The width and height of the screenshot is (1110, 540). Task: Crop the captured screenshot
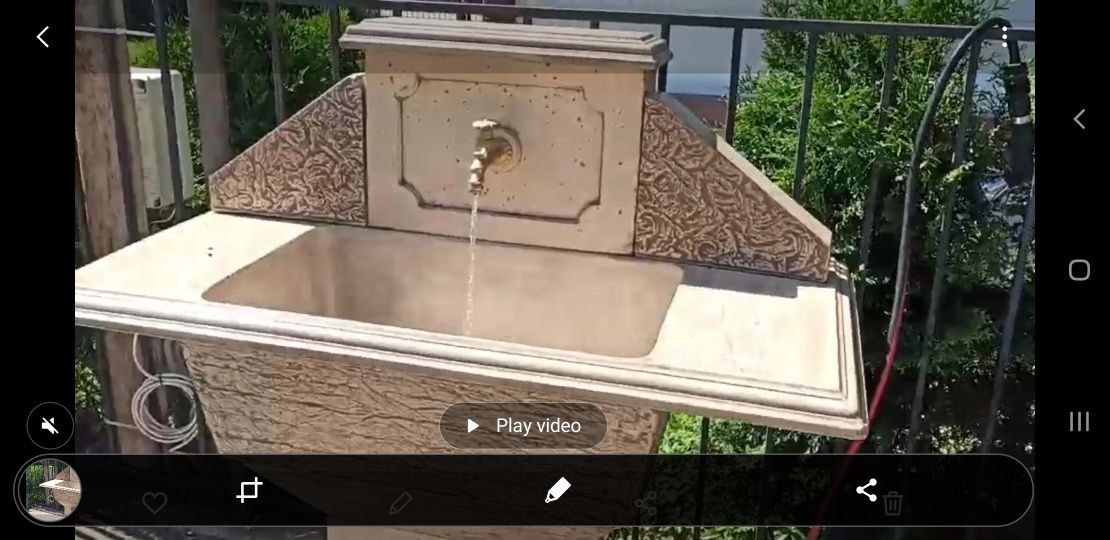point(249,490)
